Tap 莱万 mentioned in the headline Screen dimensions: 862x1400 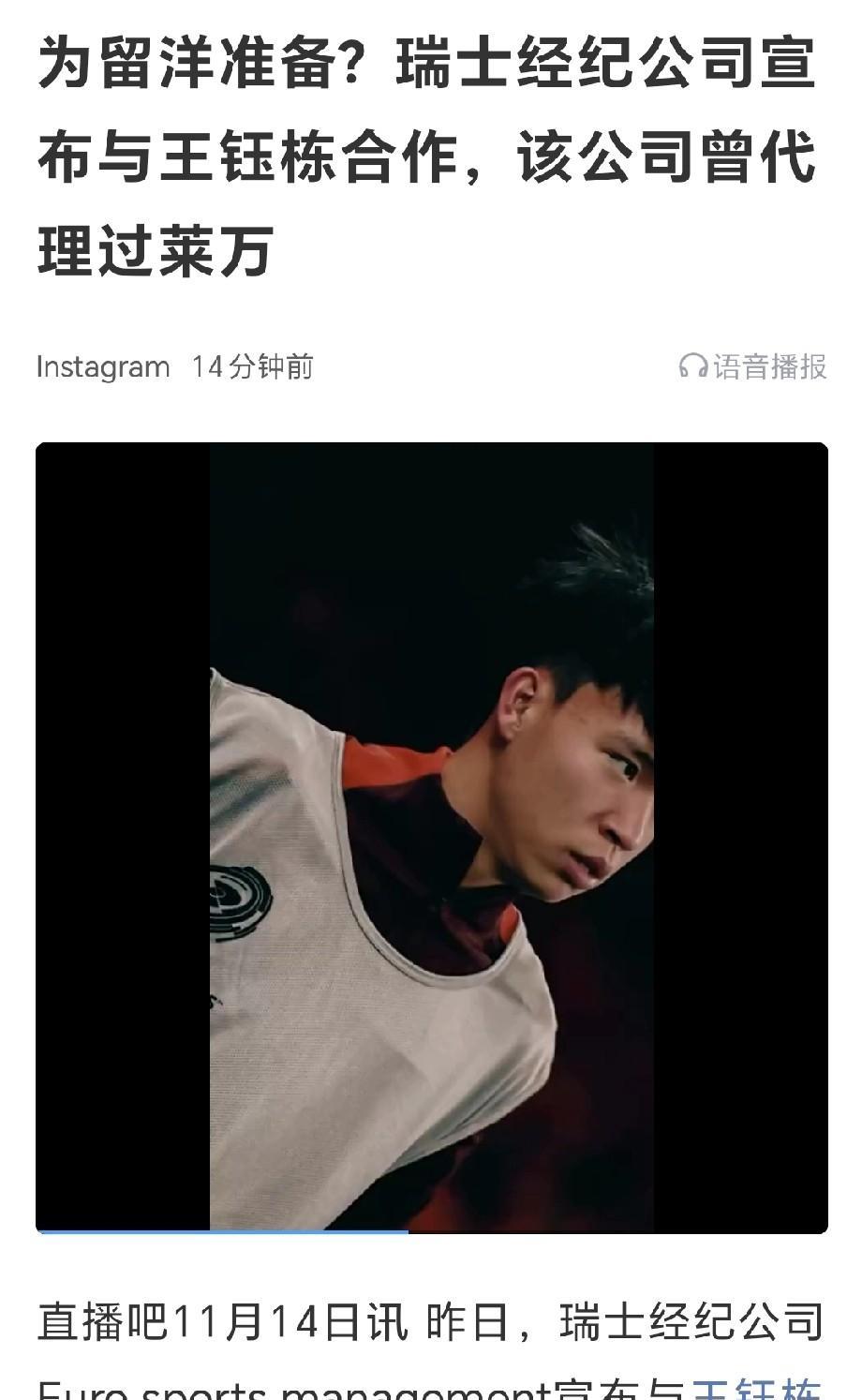[x=215, y=244]
